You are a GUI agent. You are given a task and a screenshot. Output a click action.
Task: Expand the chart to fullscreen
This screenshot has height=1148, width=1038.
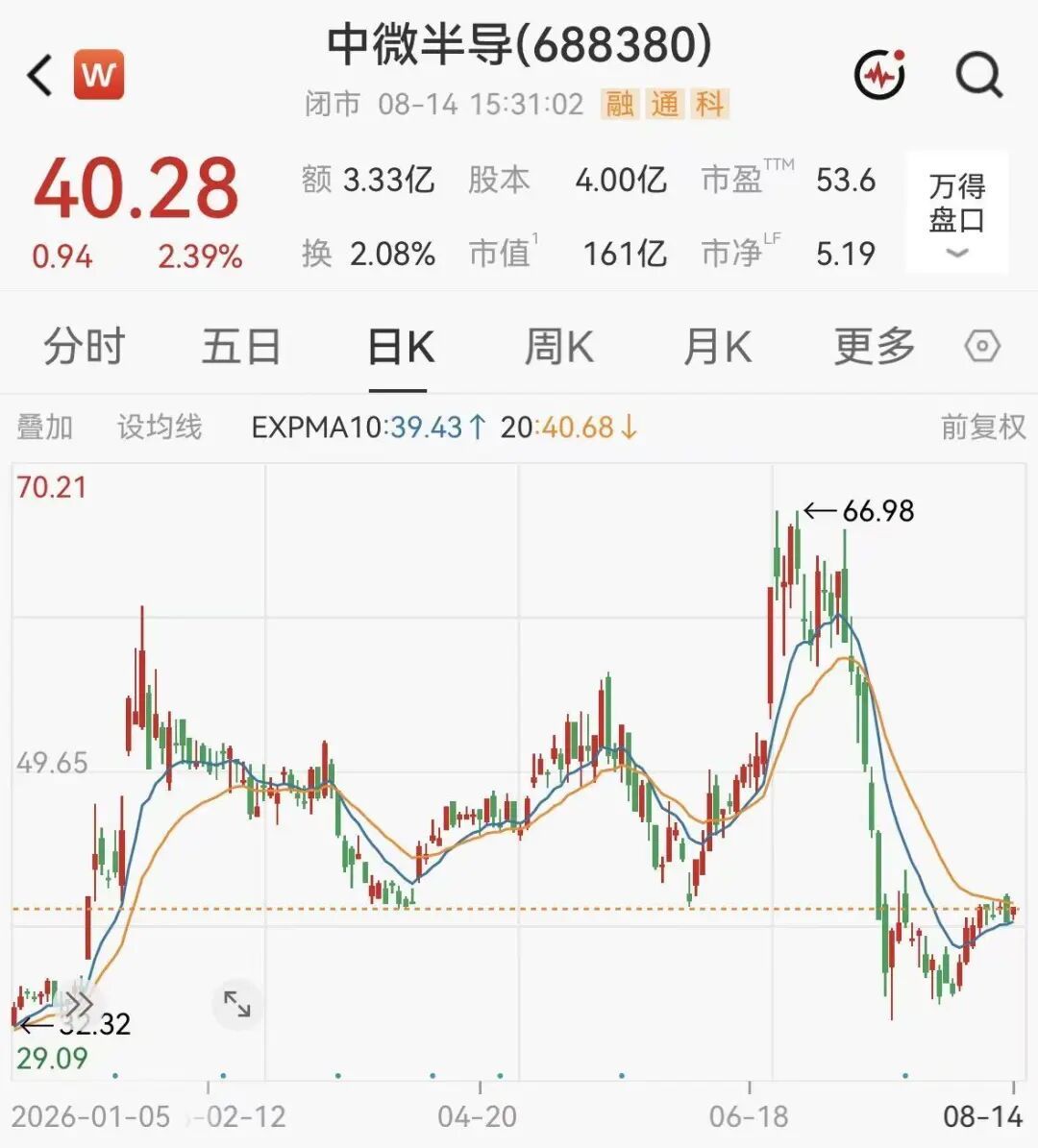point(236,1004)
